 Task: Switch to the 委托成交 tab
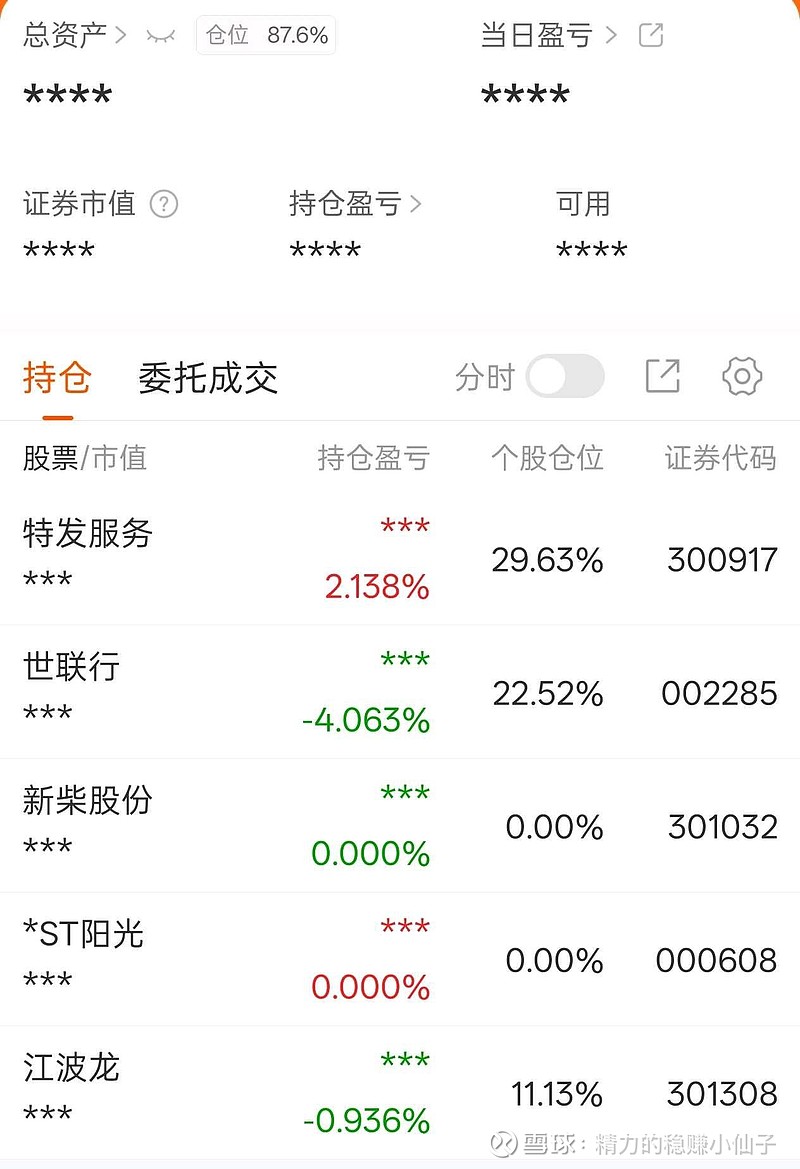(x=208, y=378)
